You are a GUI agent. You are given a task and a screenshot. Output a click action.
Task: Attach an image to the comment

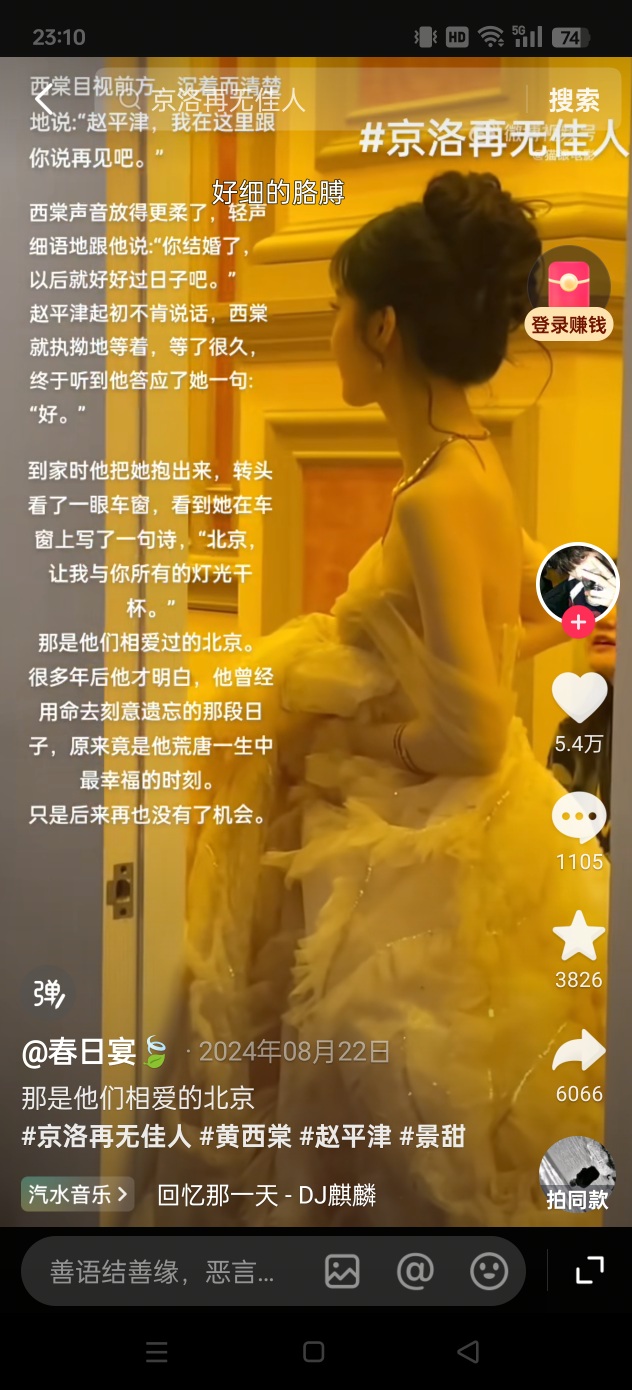pyautogui.click(x=342, y=1272)
